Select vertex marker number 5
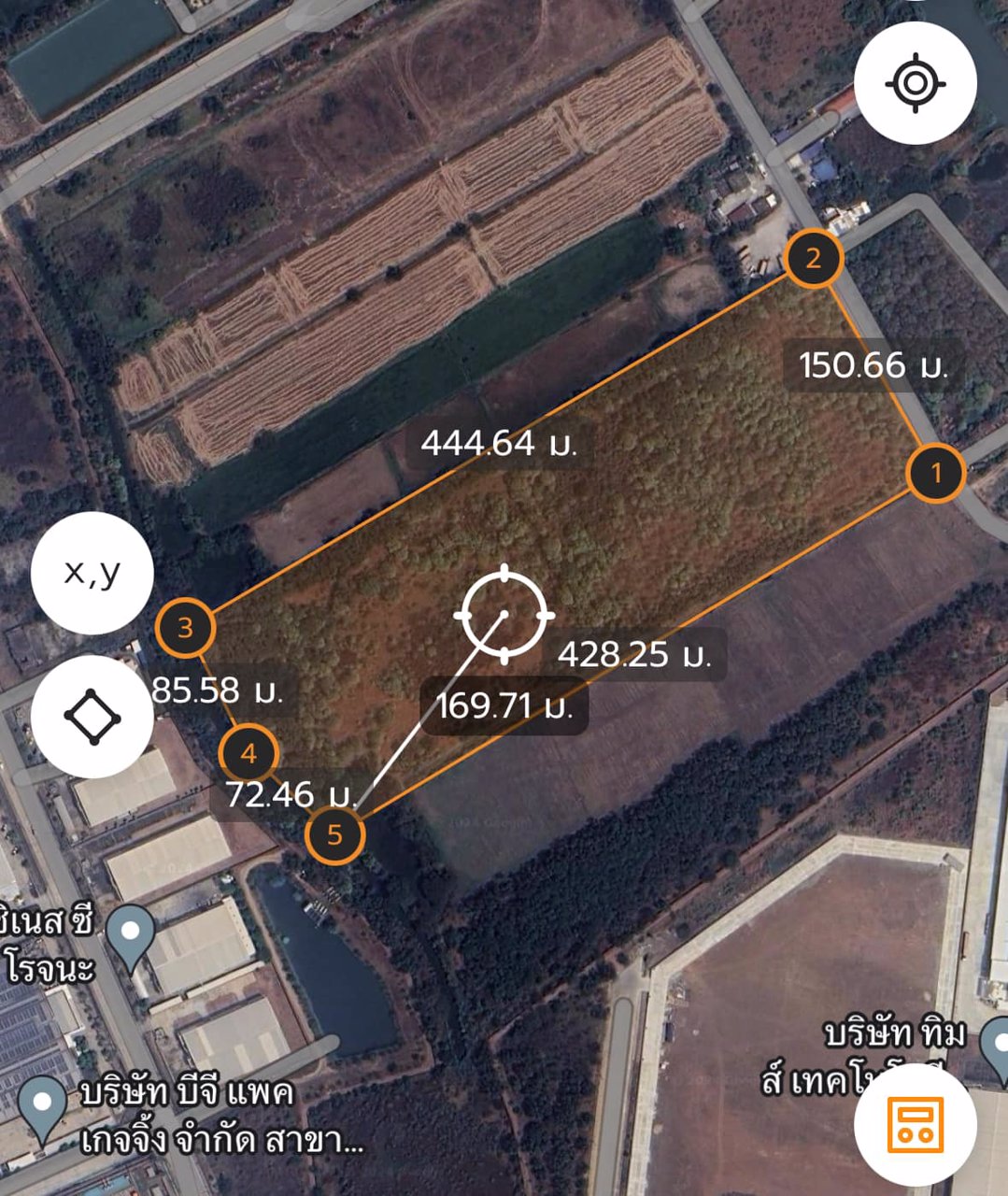The width and height of the screenshot is (1008, 1196). pyautogui.click(x=336, y=836)
